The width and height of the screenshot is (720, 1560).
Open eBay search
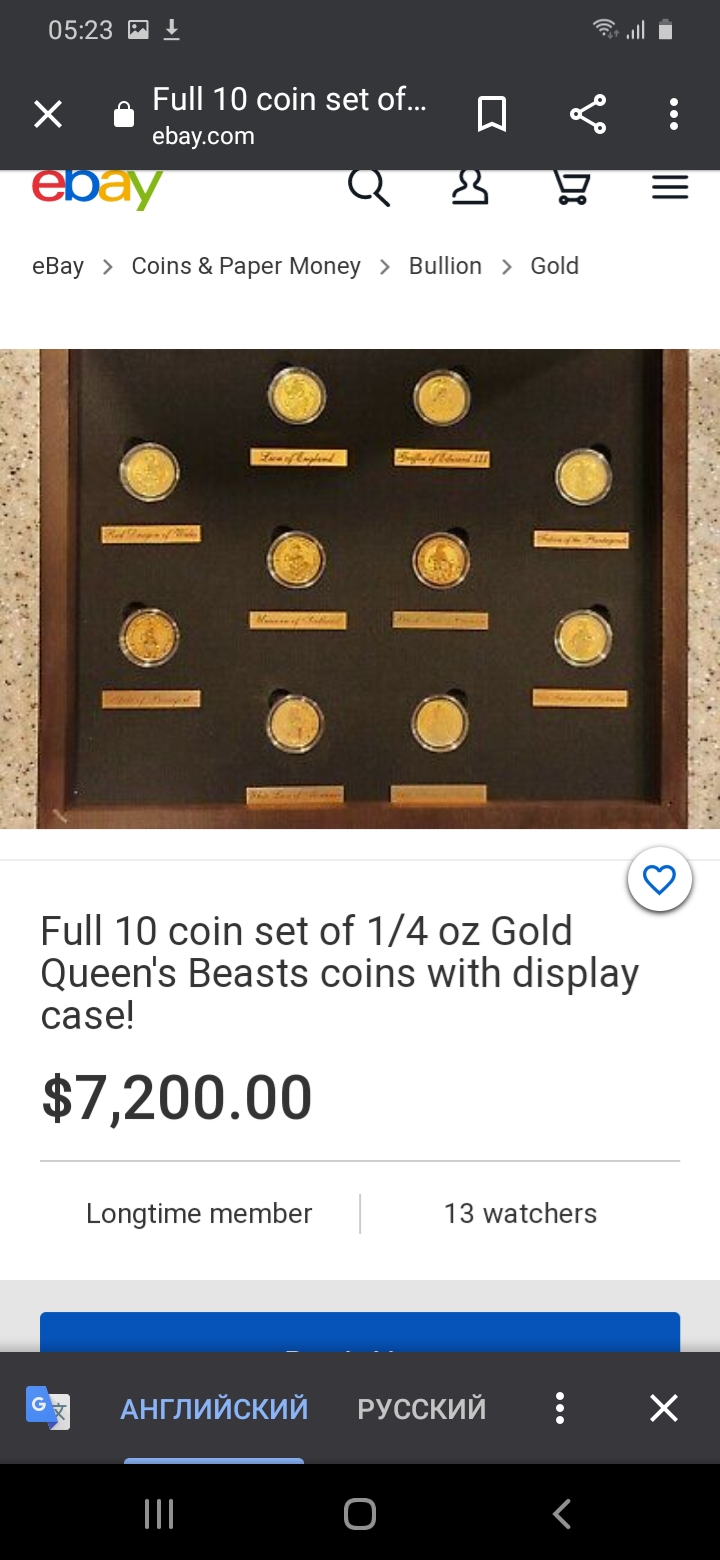pos(368,187)
